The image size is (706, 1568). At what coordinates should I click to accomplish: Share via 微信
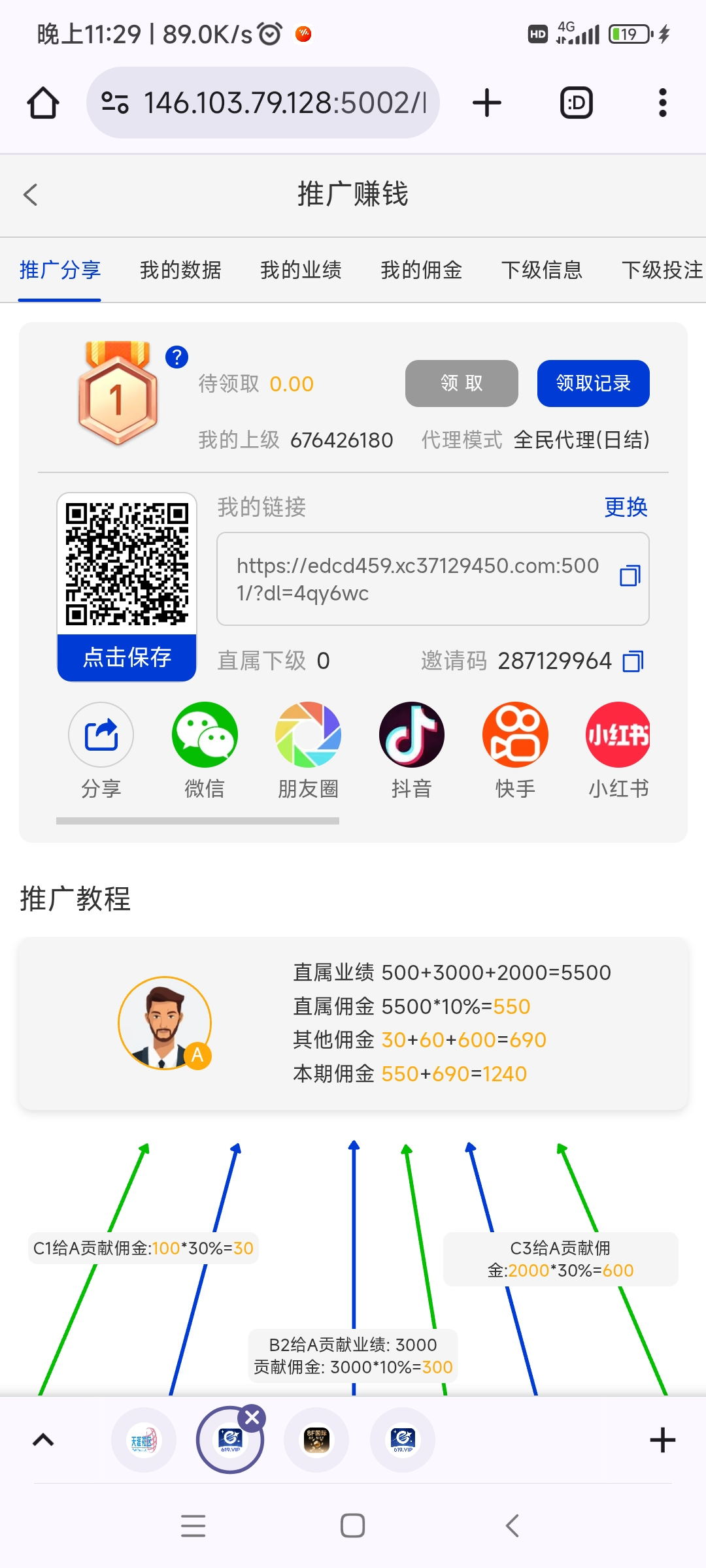(x=205, y=735)
